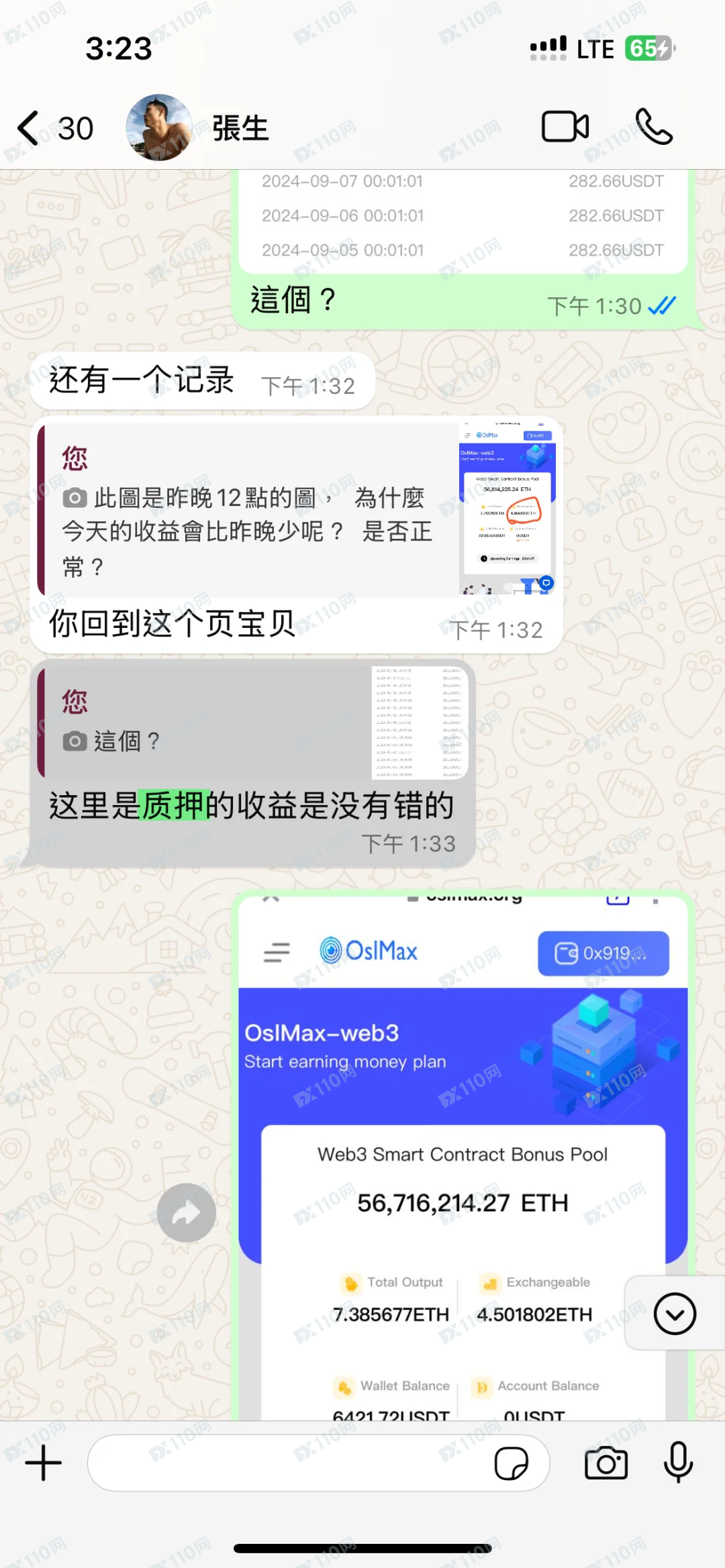Viewport: 725px width, 1568px height.
Task: Start a video call with 張生
Action: (x=565, y=126)
